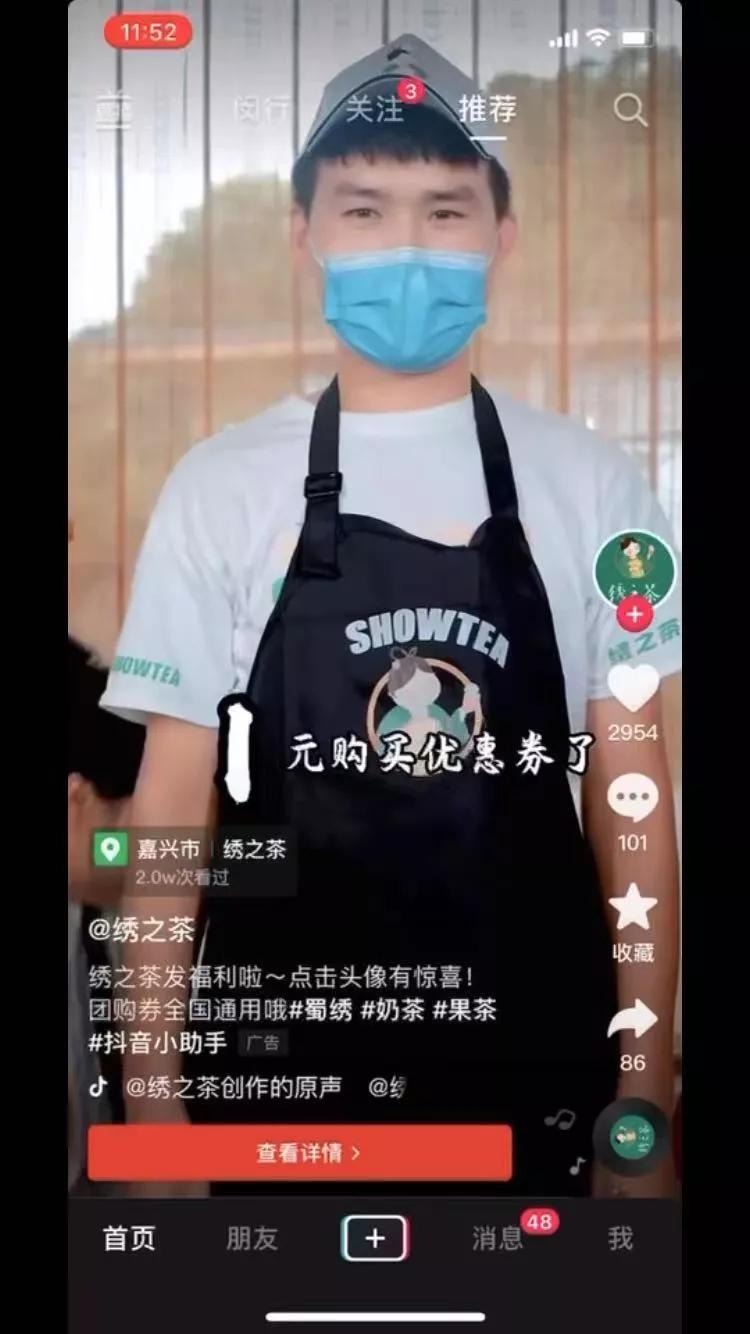Open the comments section
This screenshot has height=1334, width=750.
[633, 795]
